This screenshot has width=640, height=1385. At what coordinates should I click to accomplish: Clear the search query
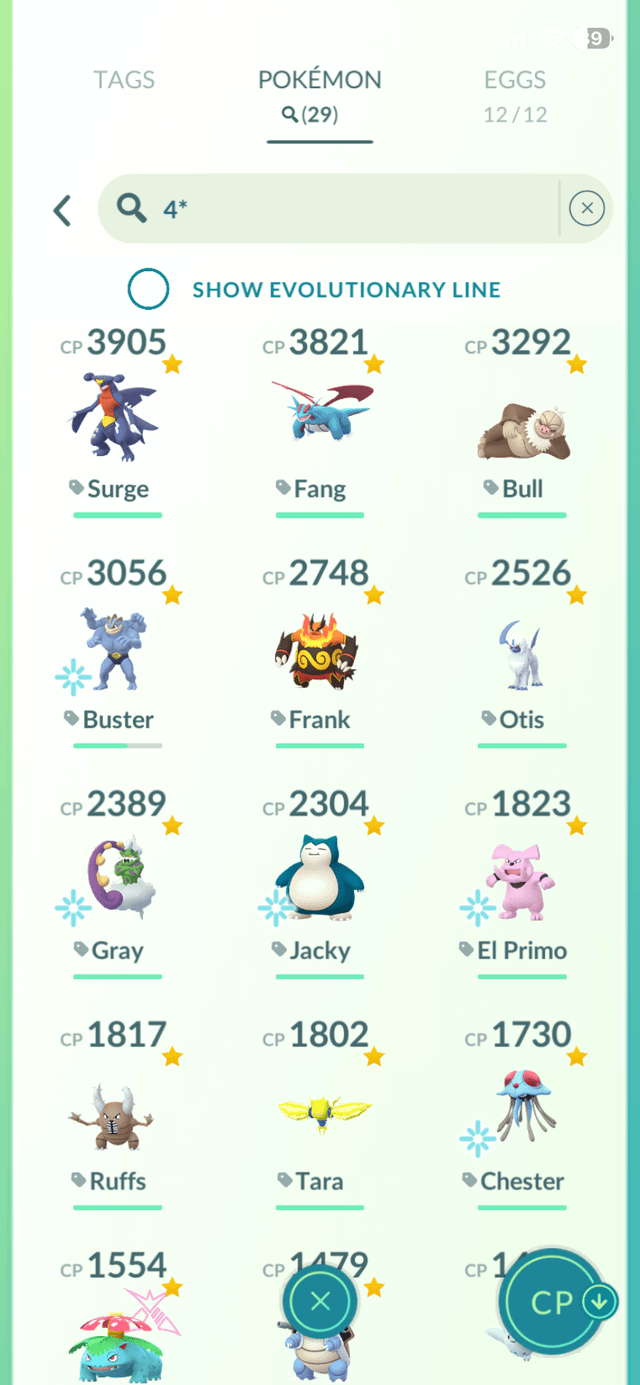click(586, 208)
